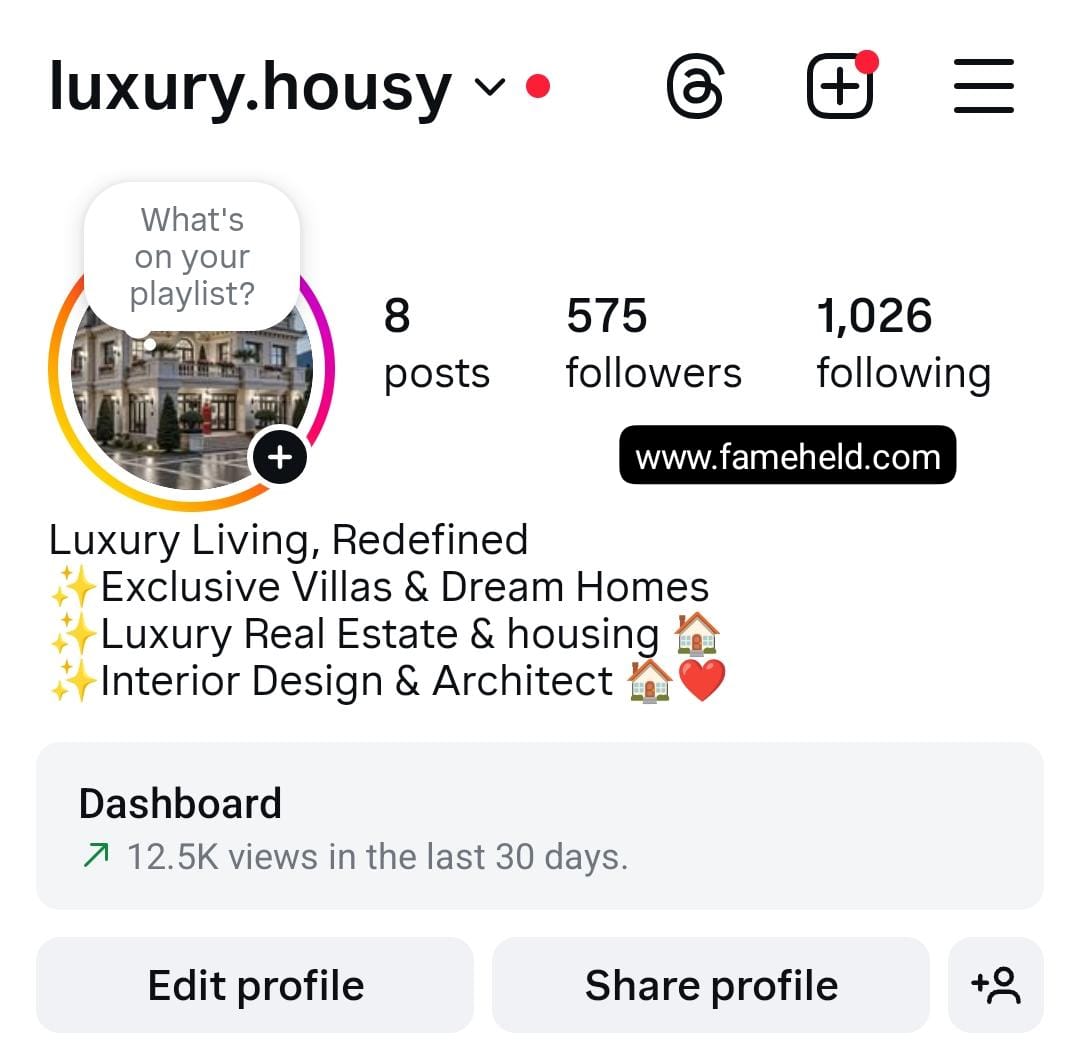
Task: Add a story using the profile photo plus badge
Action: click(x=280, y=457)
